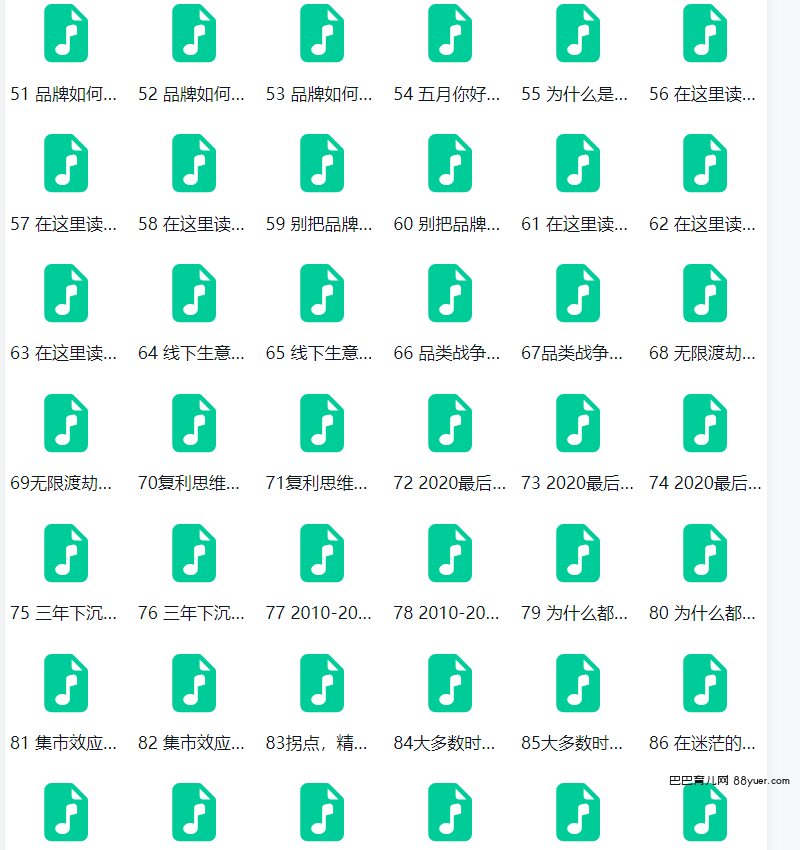This screenshot has width=800, height=850.
Task: Open audio file 55 为什么是
Action: tap(577, 33)
